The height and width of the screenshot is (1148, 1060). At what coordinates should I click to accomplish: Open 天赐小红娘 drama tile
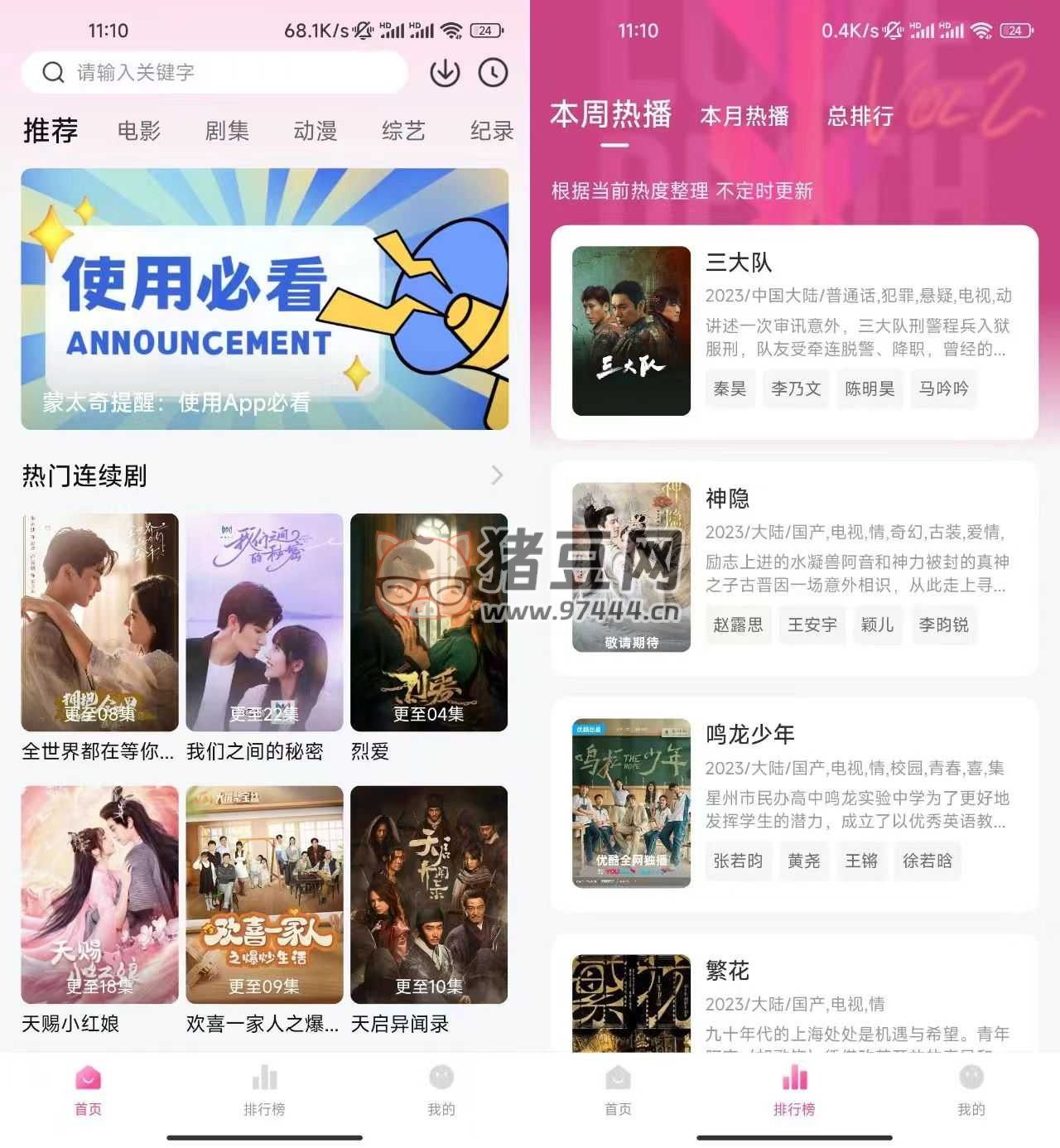tap(99, 895)
